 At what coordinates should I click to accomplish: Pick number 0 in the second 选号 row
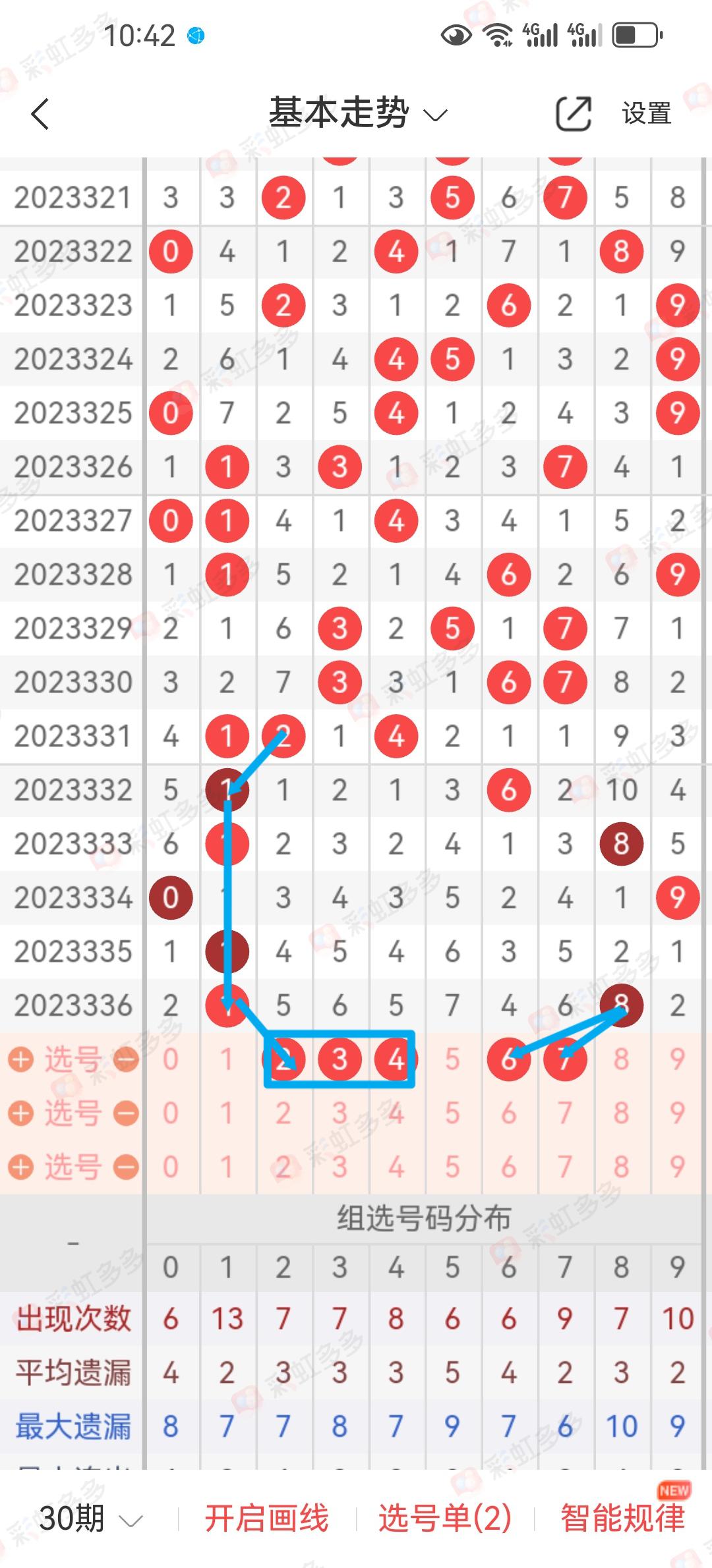[171, 1113]
